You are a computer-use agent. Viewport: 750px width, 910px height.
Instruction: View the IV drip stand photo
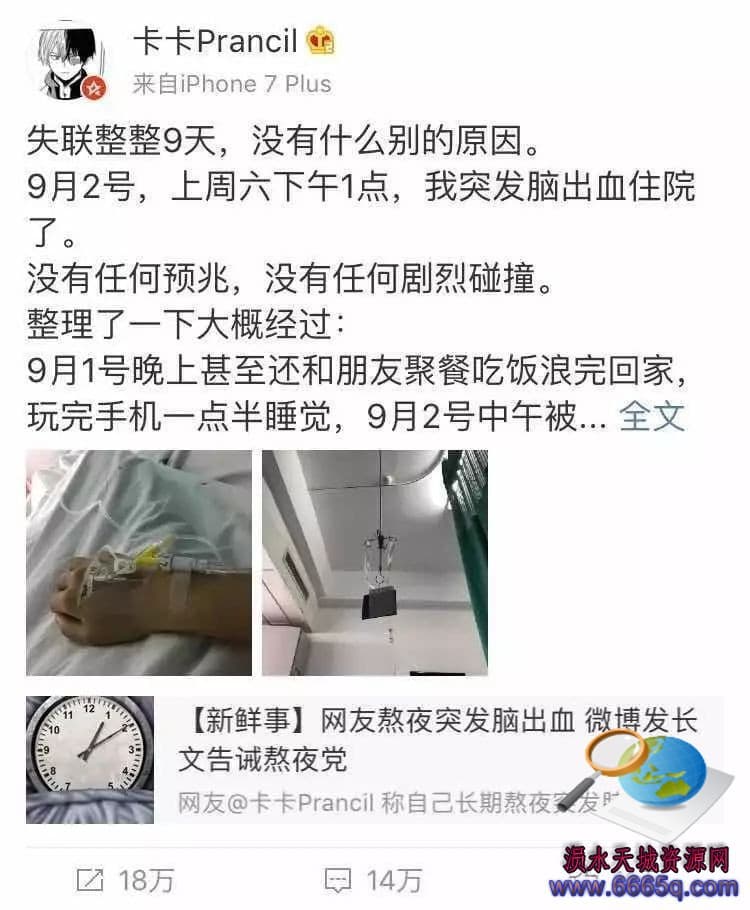[x=375, y=563]
